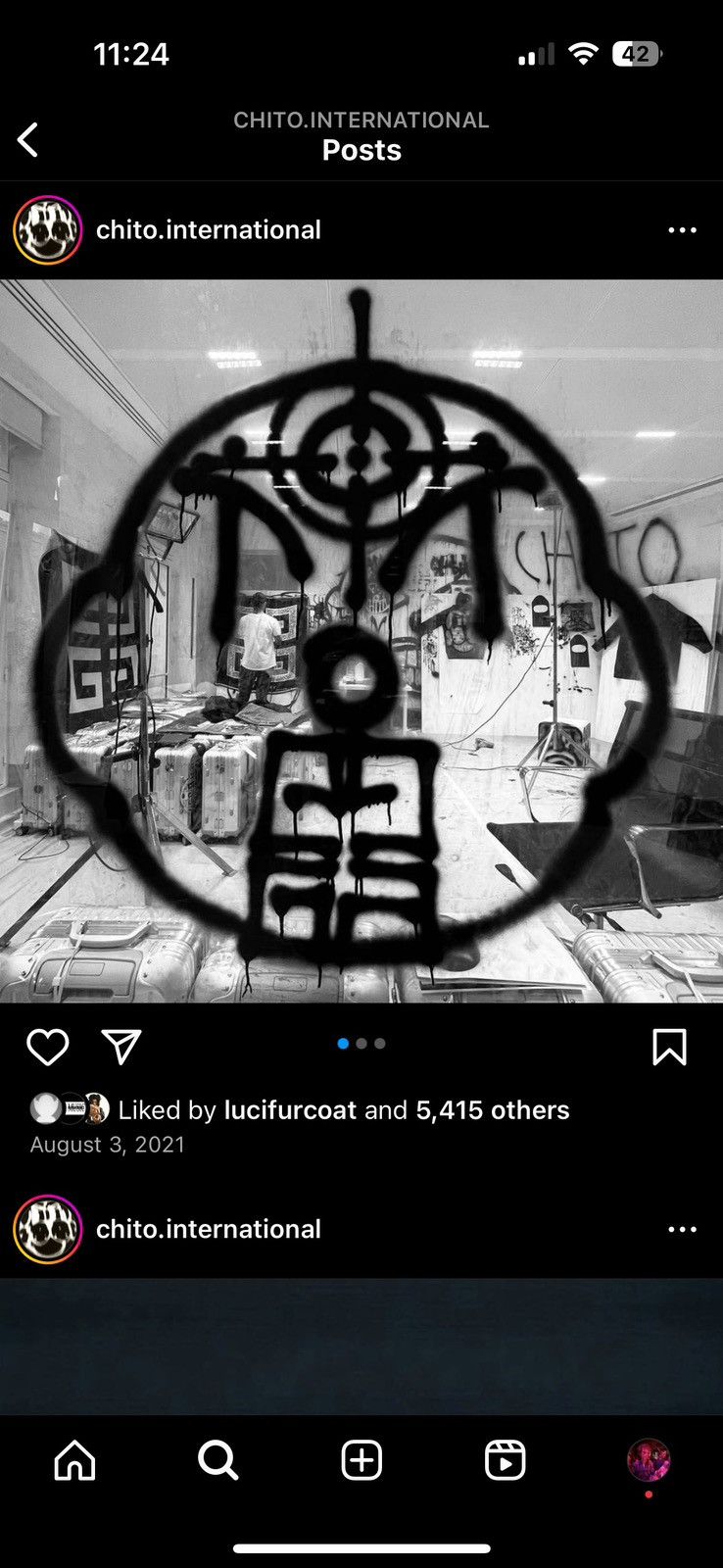
Task: Open the Reels tab
Action: click(x=506, y=1460)
